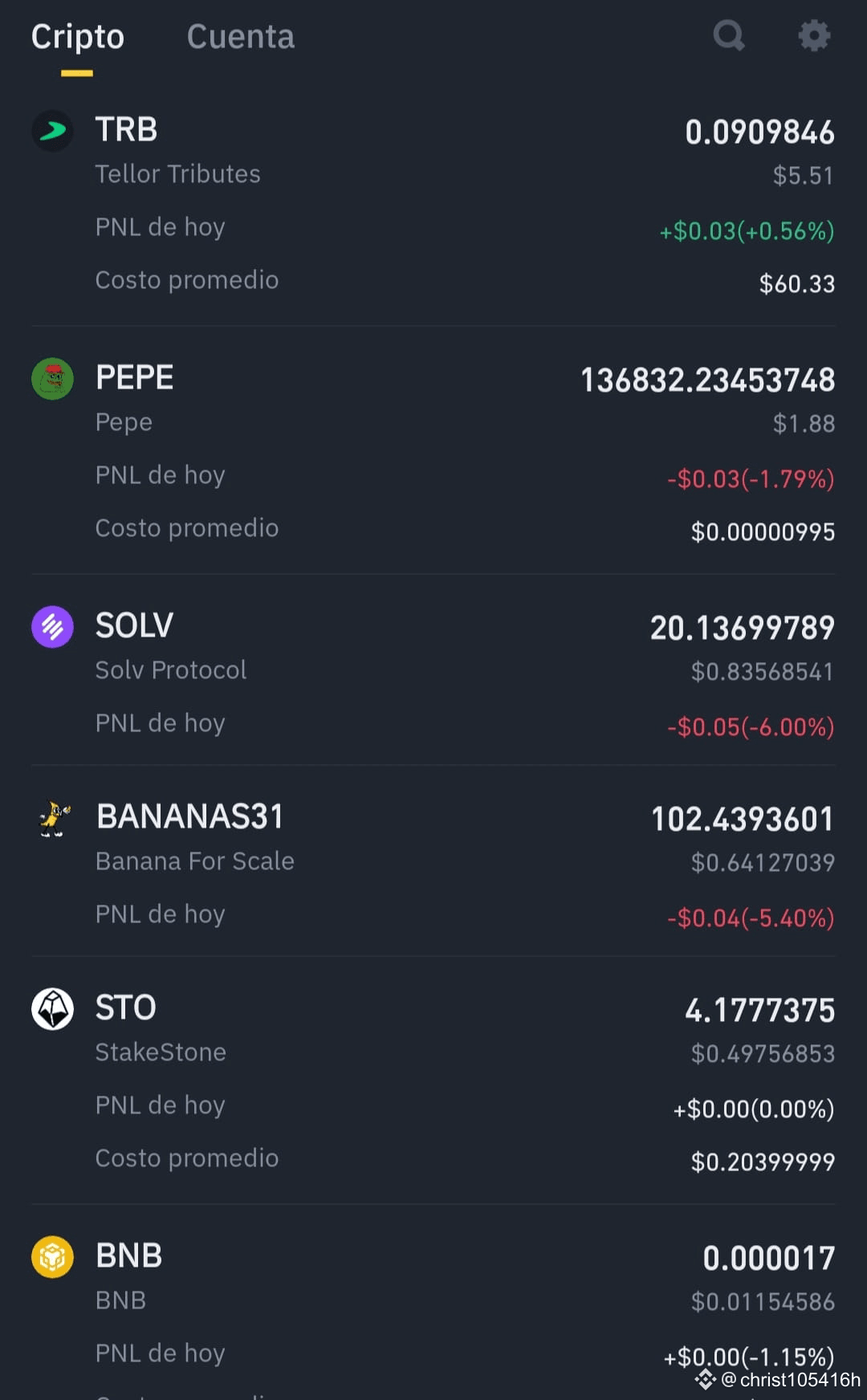Open the PEPE asset row
The height and width of the screenshot is (1400, 867).
[433, 452]
